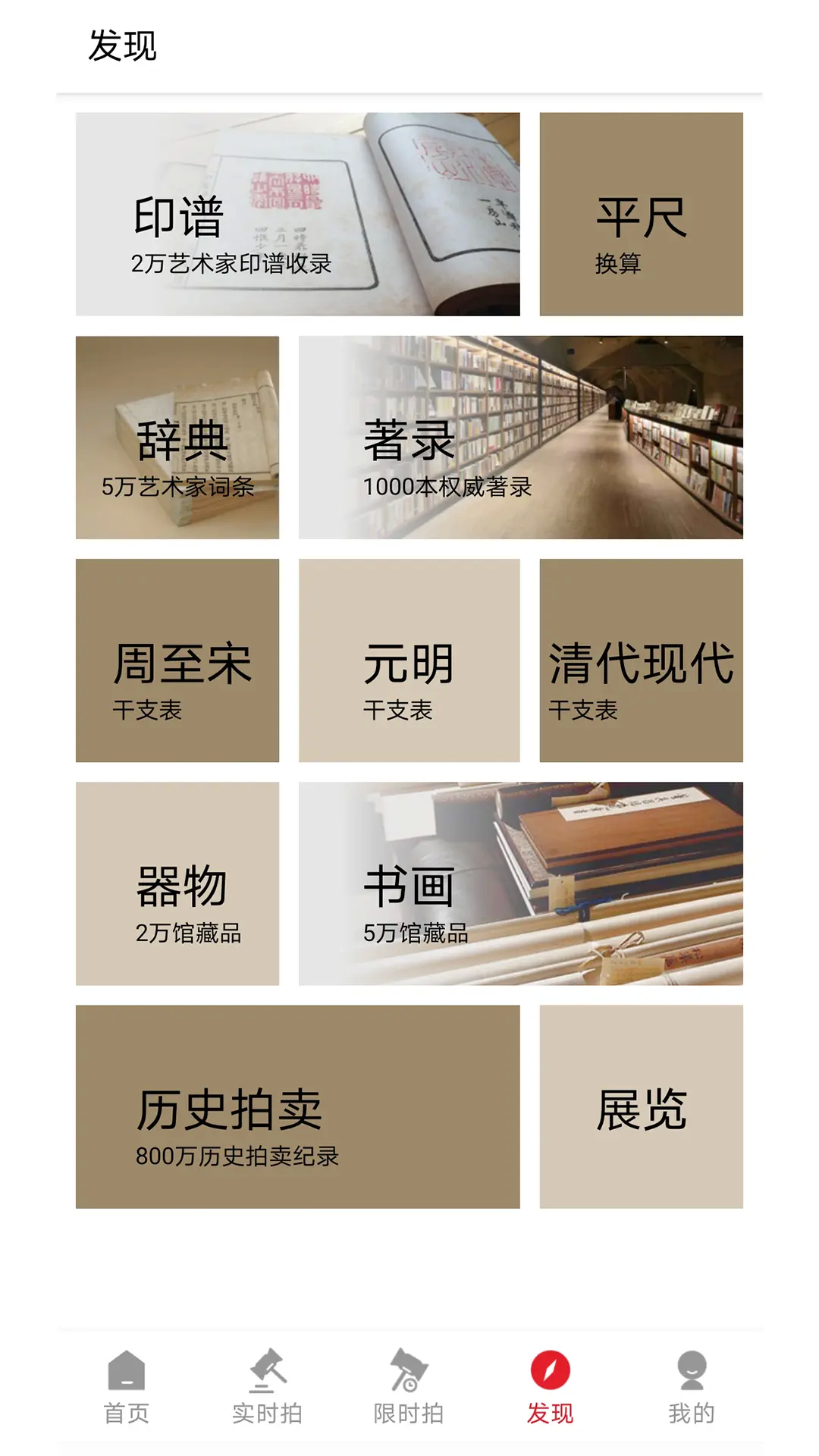Open the 印谱 seal catalog tile
Image resolution: width=819 pixels, height=1456 pixels.
pyautogui.click(x=297, y=214)
